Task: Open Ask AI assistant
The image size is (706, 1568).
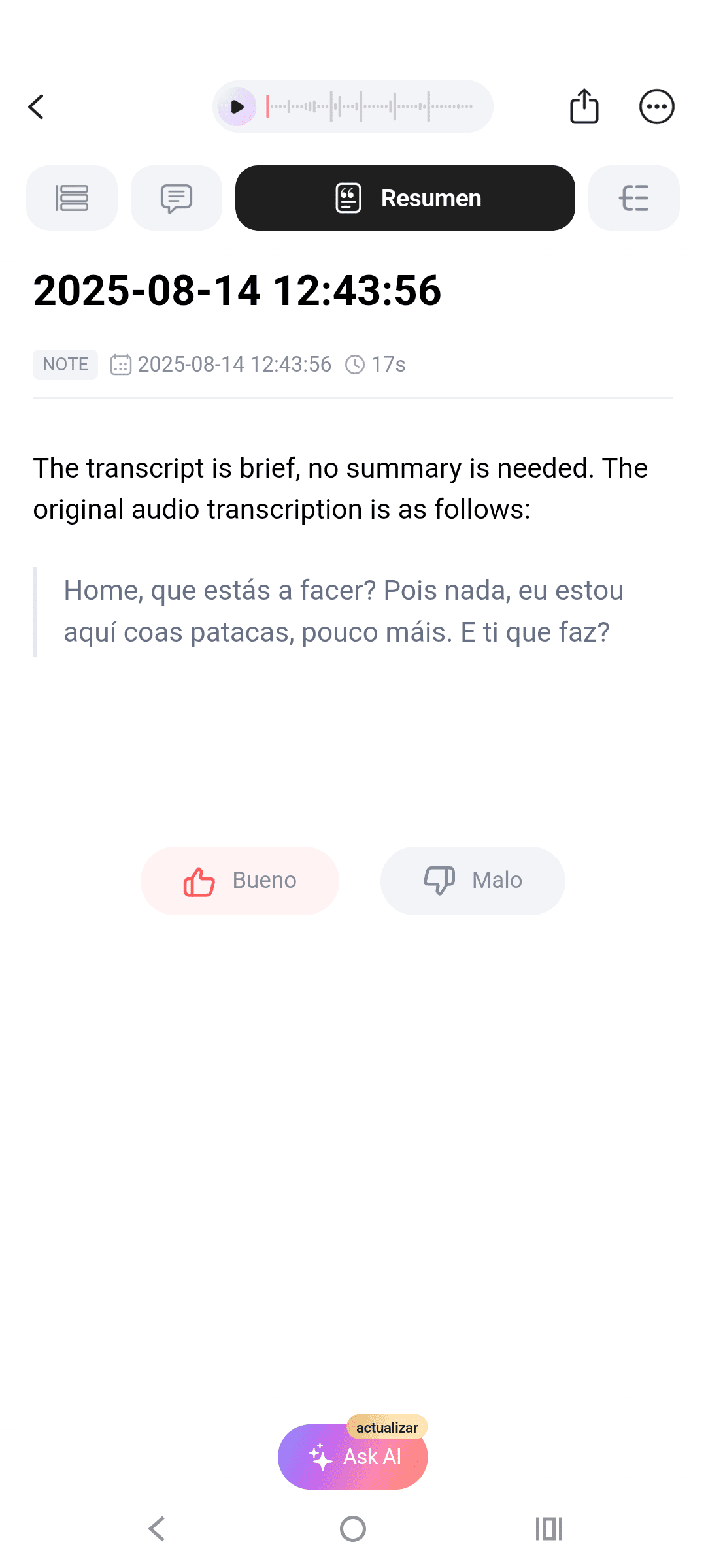Action: 353,1456
